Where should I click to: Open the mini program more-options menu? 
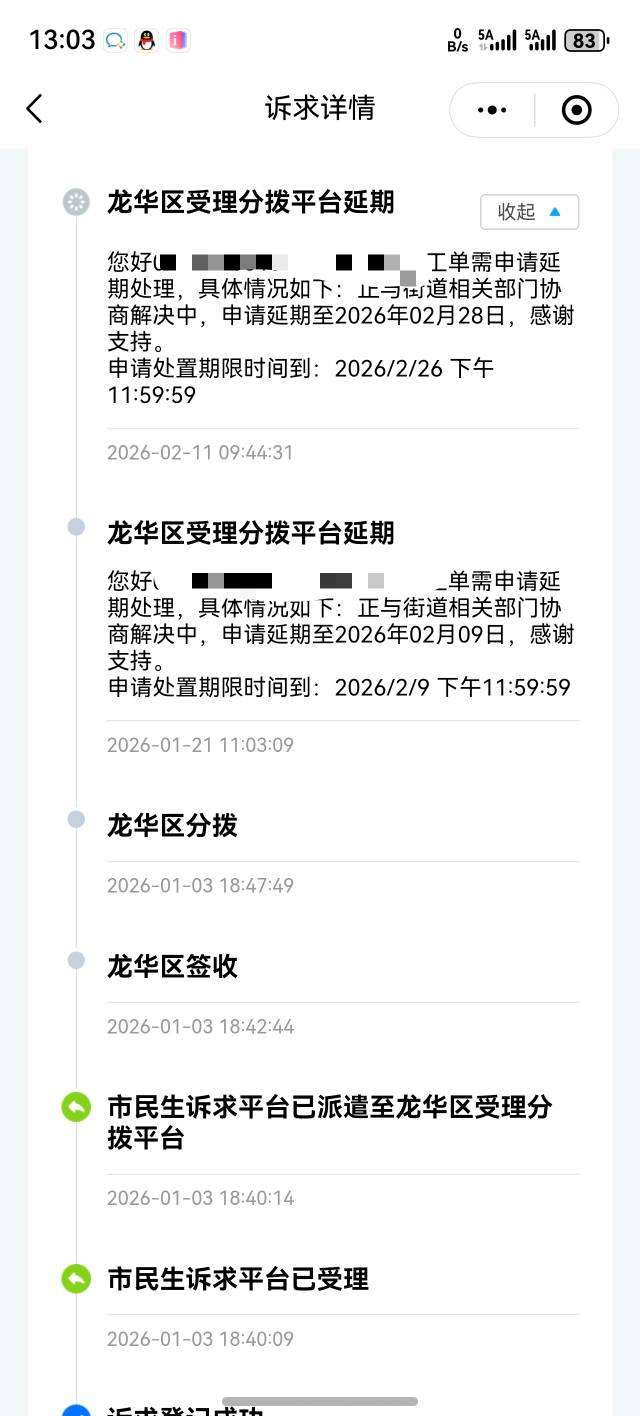(x=492, y=110)
